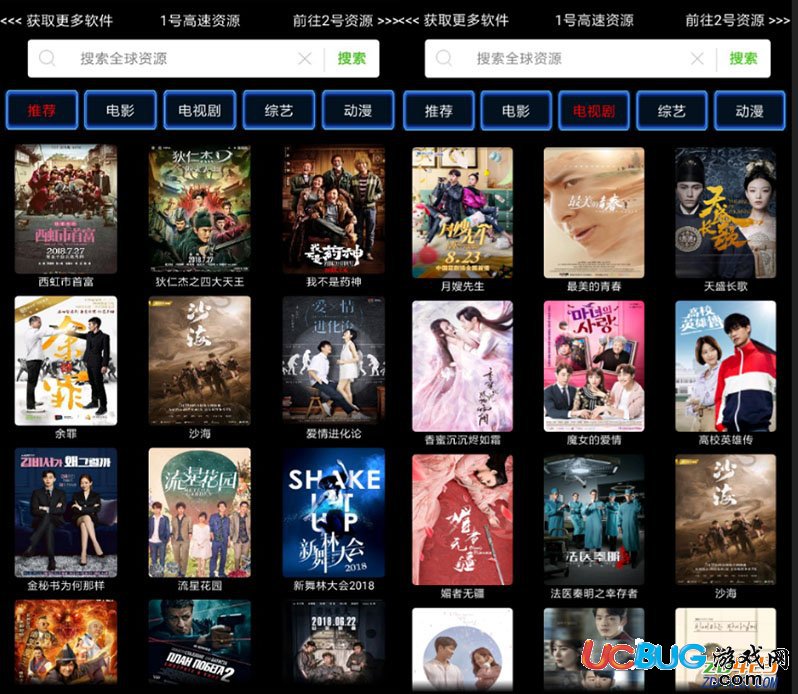Open 狄仁杰之四大天王 poster
The image size is (798, 694).
click(199, 209)
